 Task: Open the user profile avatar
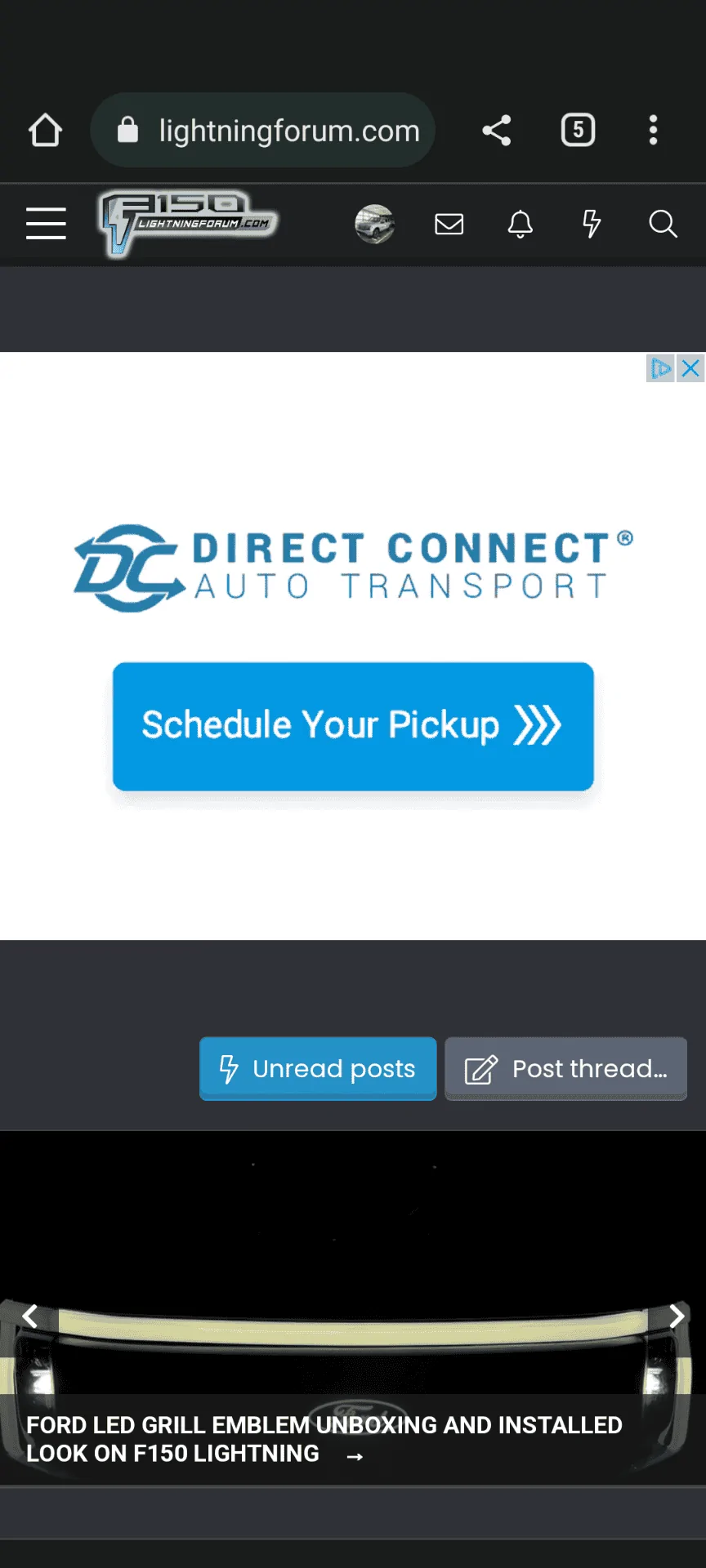pyautogui.click(x=375, y=224)
